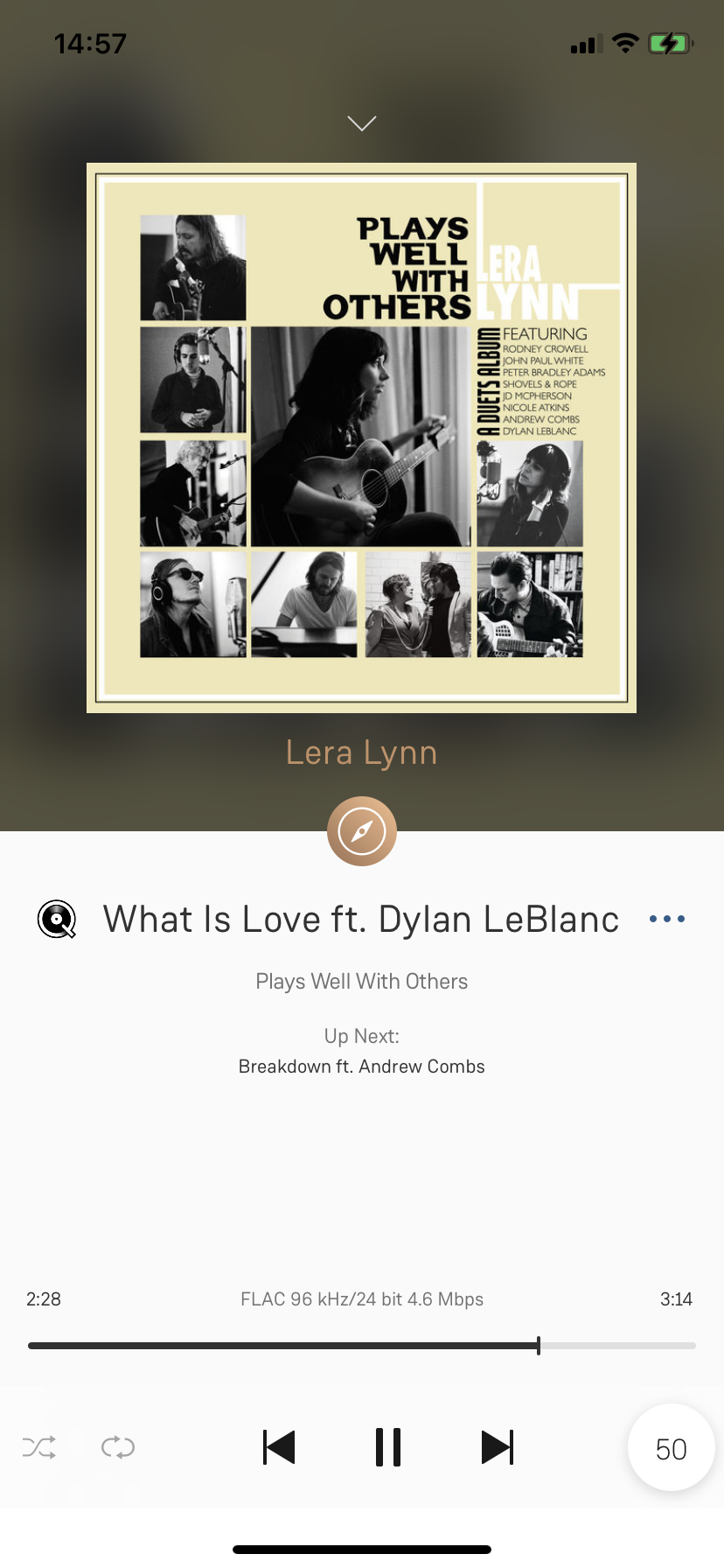Open the volume control showing 50
The height and width of the screenshot is (1568, 724).
point(671,1448)
